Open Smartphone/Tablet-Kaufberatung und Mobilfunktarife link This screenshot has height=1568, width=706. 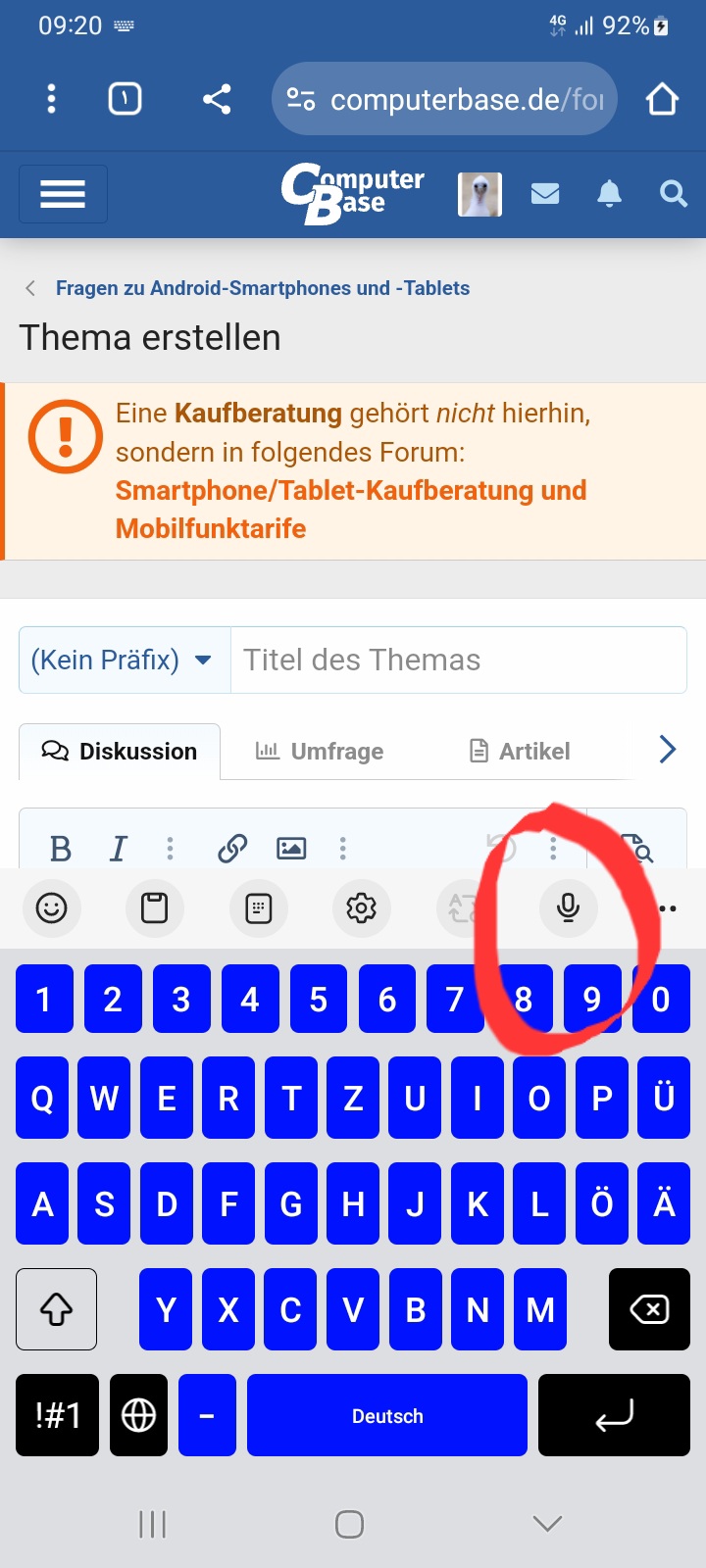click(x=350, y=509)
